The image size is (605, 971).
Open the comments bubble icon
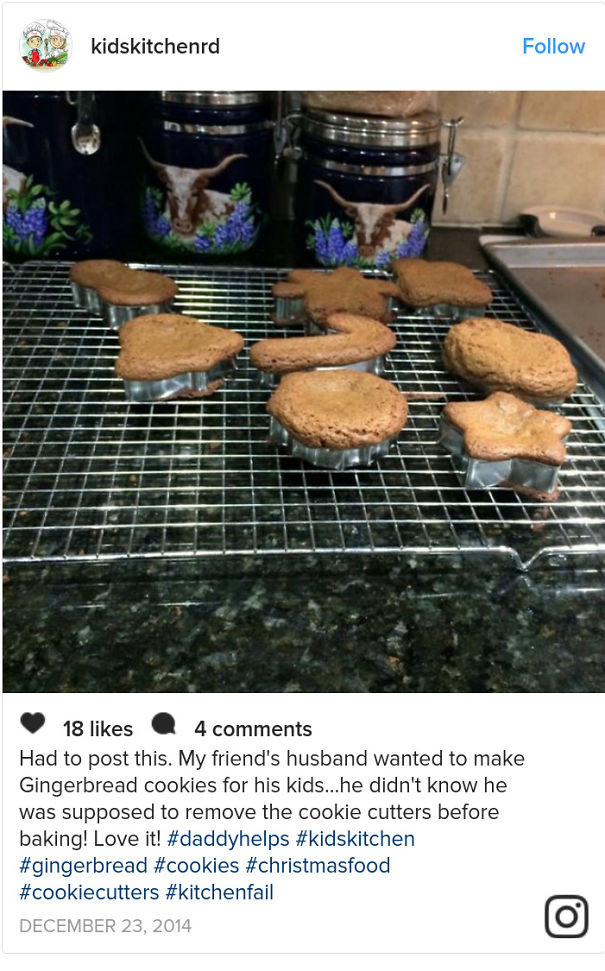(164, 724)
